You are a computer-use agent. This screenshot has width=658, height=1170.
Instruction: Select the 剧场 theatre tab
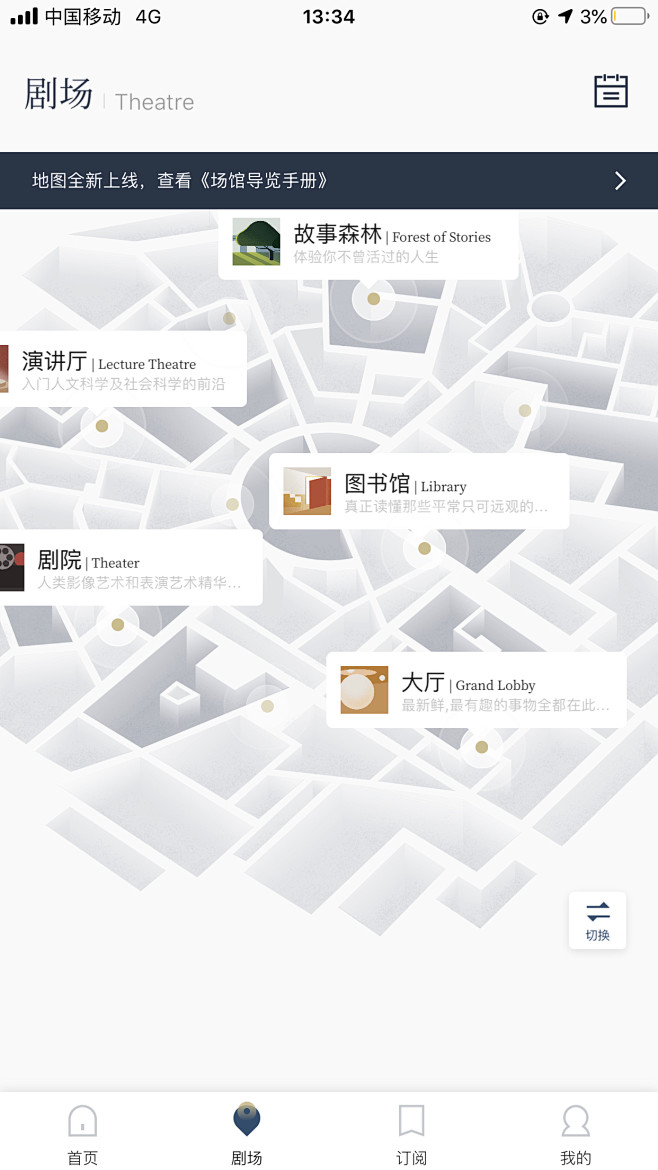pos(247,1134)
